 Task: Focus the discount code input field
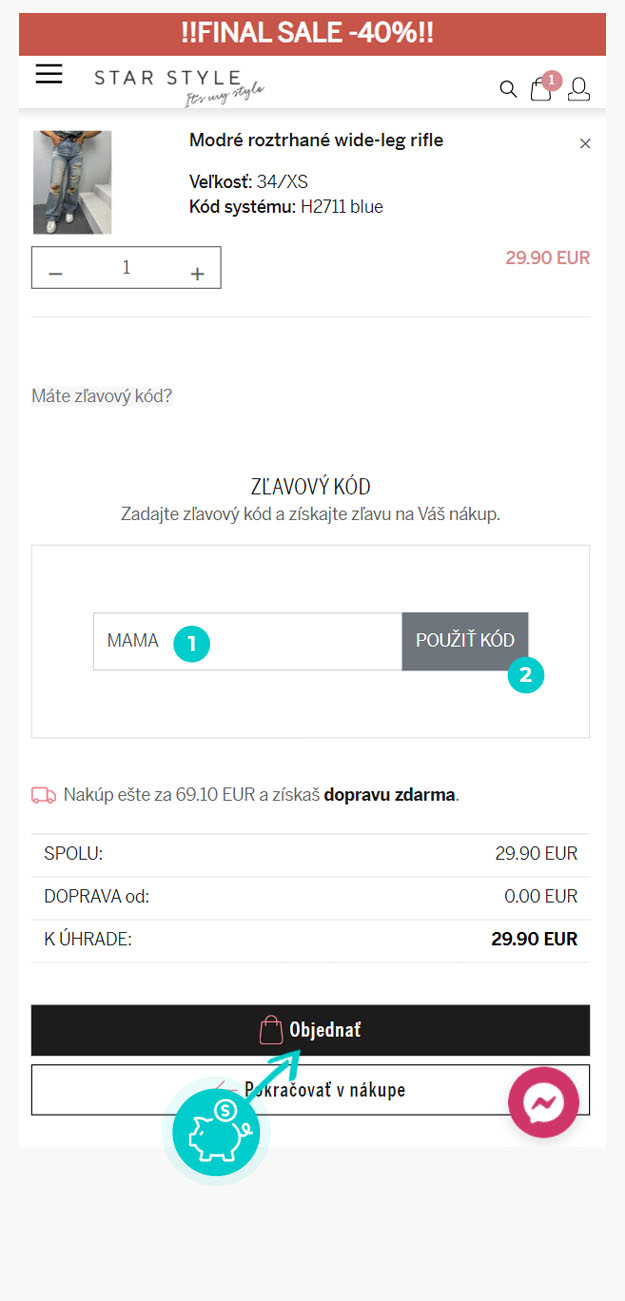[x=248, y=641]
